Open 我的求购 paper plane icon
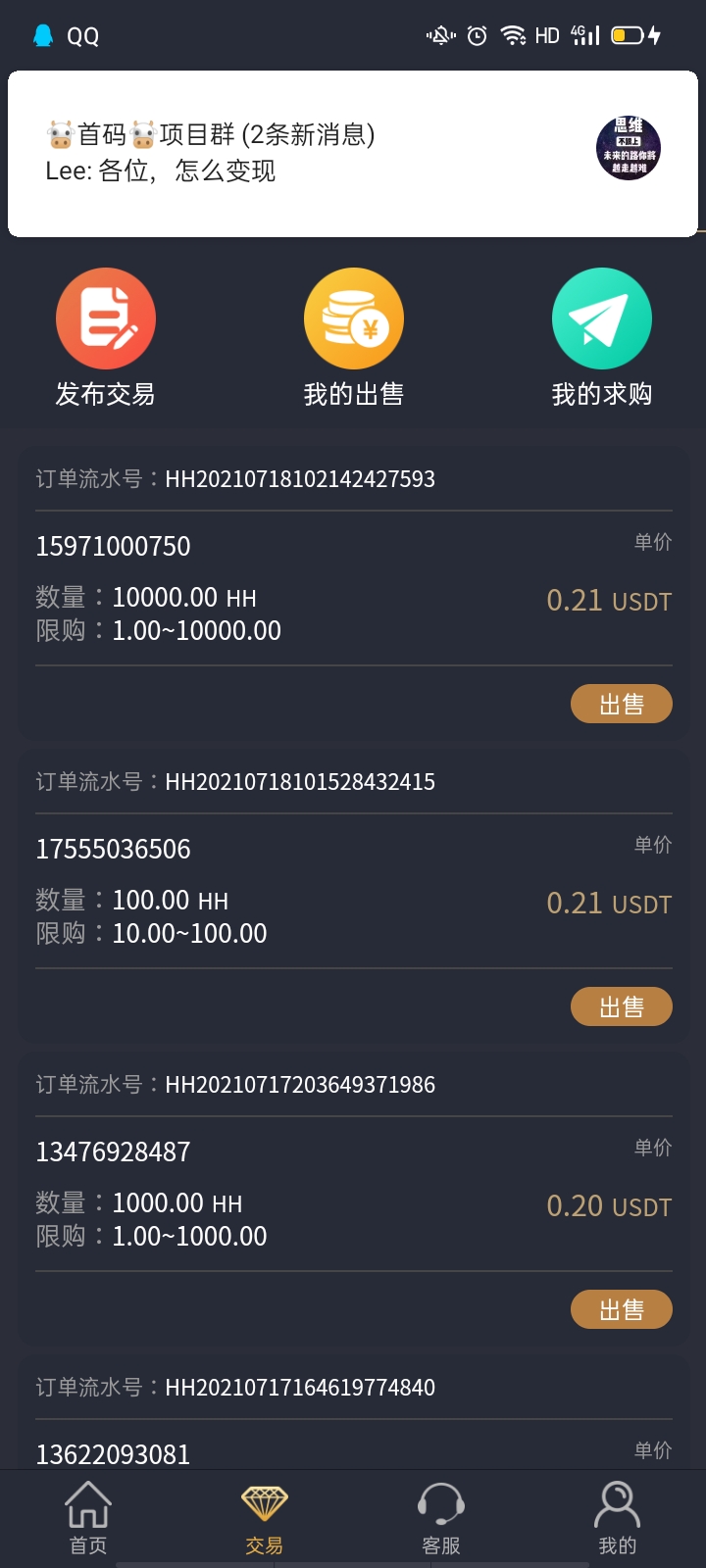Viewport: 706px width, 1568px height. click(x=602, y=318)
